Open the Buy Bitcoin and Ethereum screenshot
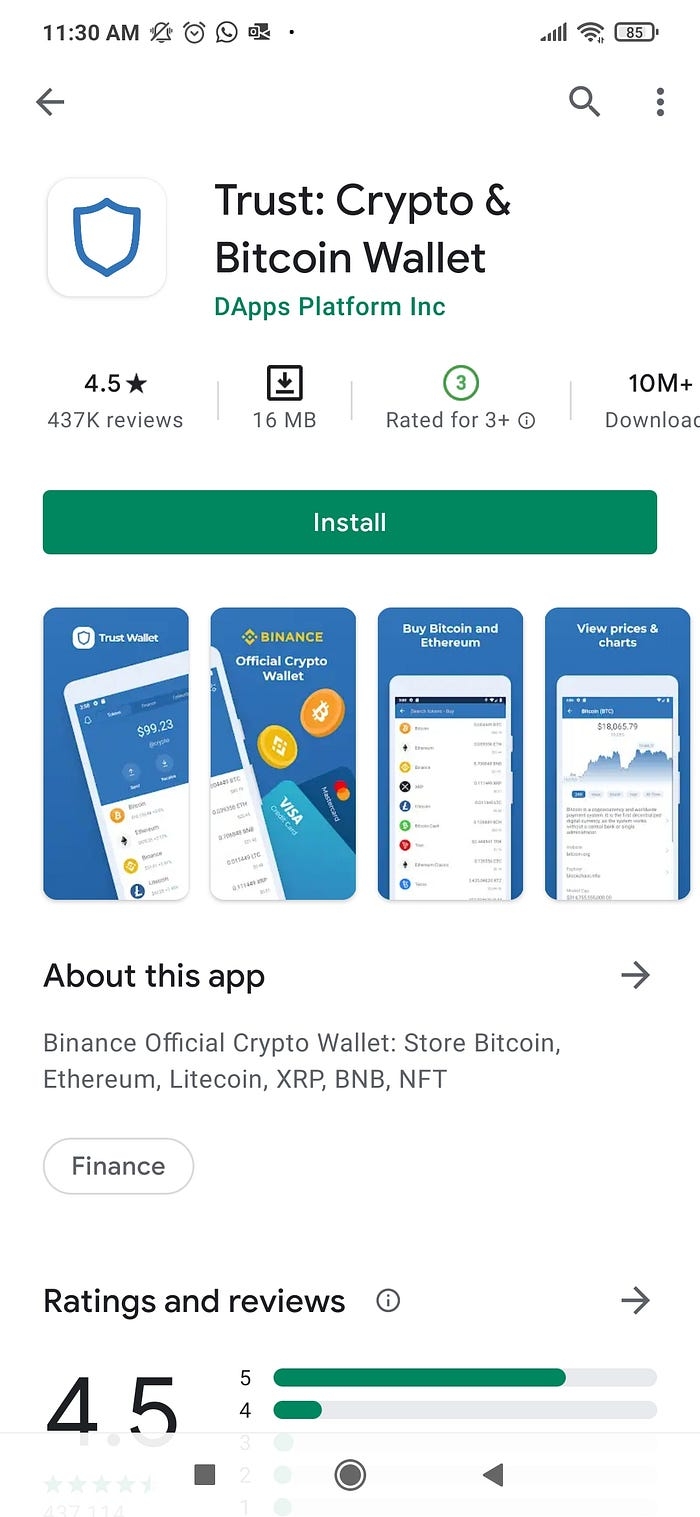Image resolution: width=700 pixels, height=1517 pixels. coord(450,754)
